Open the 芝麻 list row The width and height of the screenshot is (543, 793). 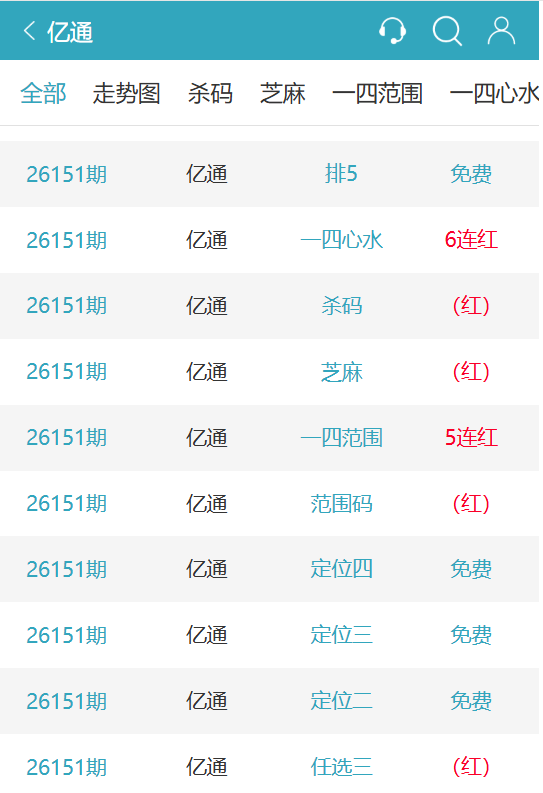coord(269,372)
